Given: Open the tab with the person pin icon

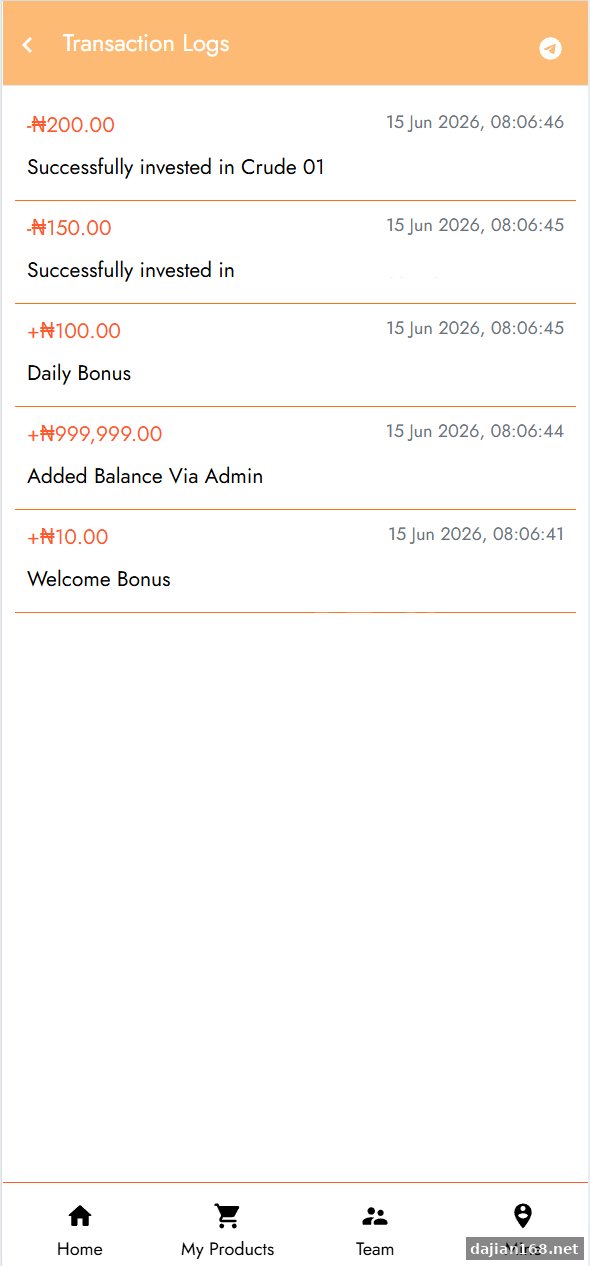Looking at the screenshot, I should tap(522, 1230).
